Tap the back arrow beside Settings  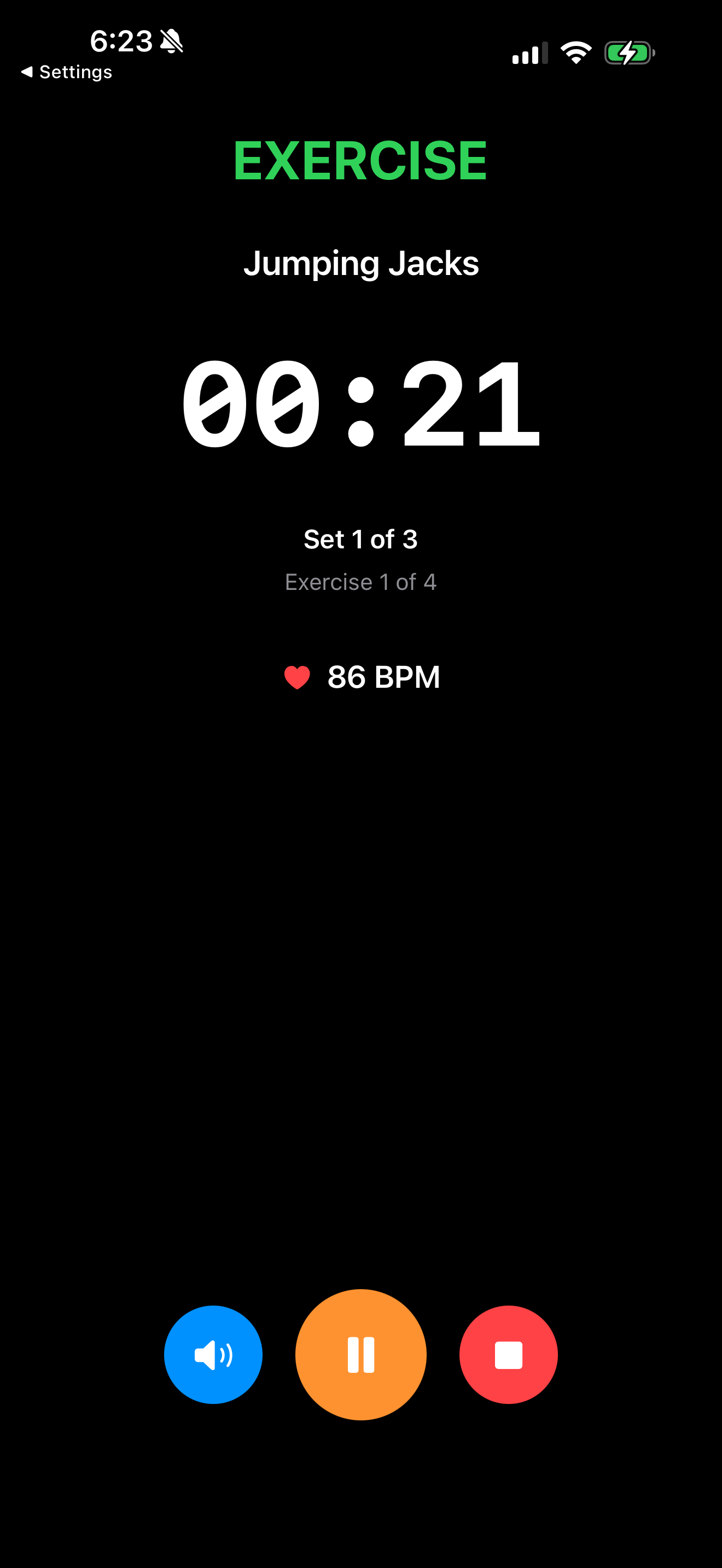pyautogui.click(x=26, y=72)
